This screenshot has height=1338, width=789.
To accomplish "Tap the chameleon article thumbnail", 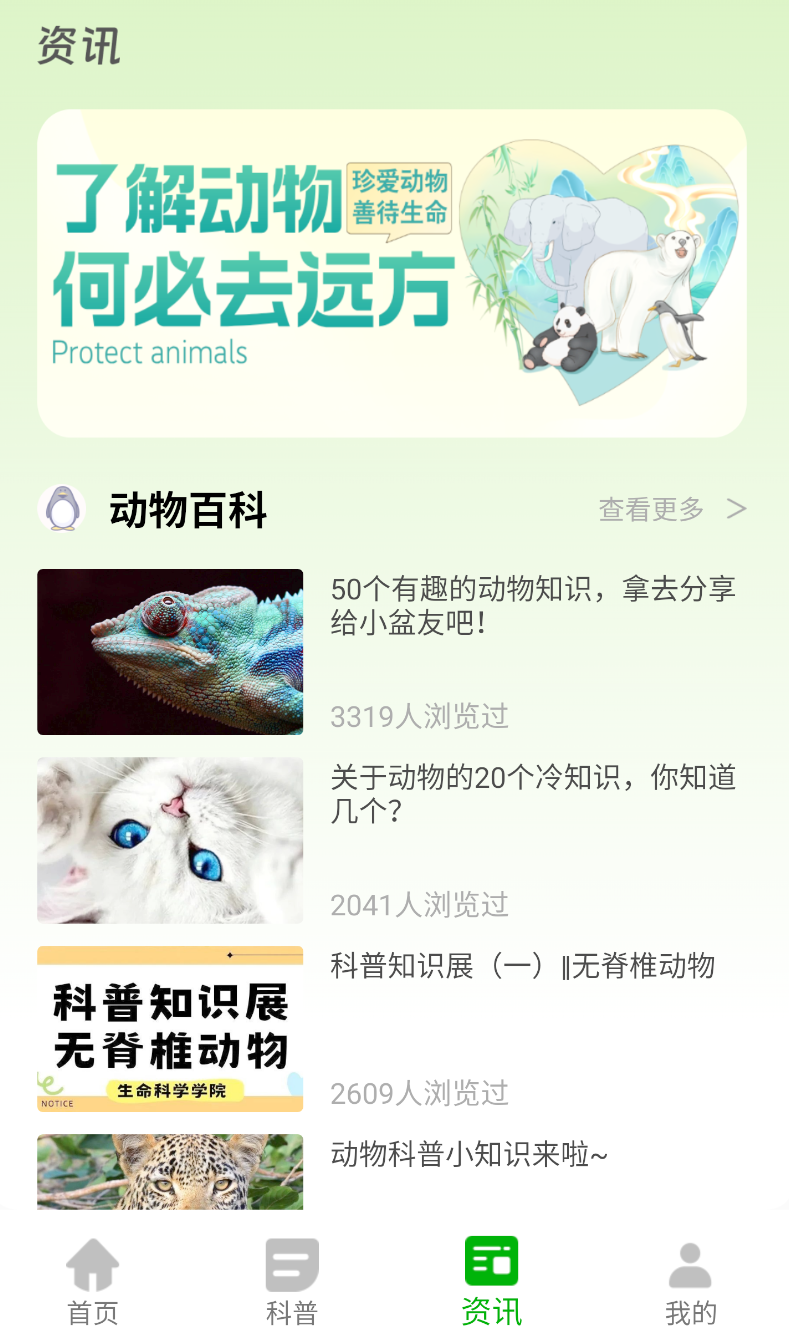I will pos(169,651).
